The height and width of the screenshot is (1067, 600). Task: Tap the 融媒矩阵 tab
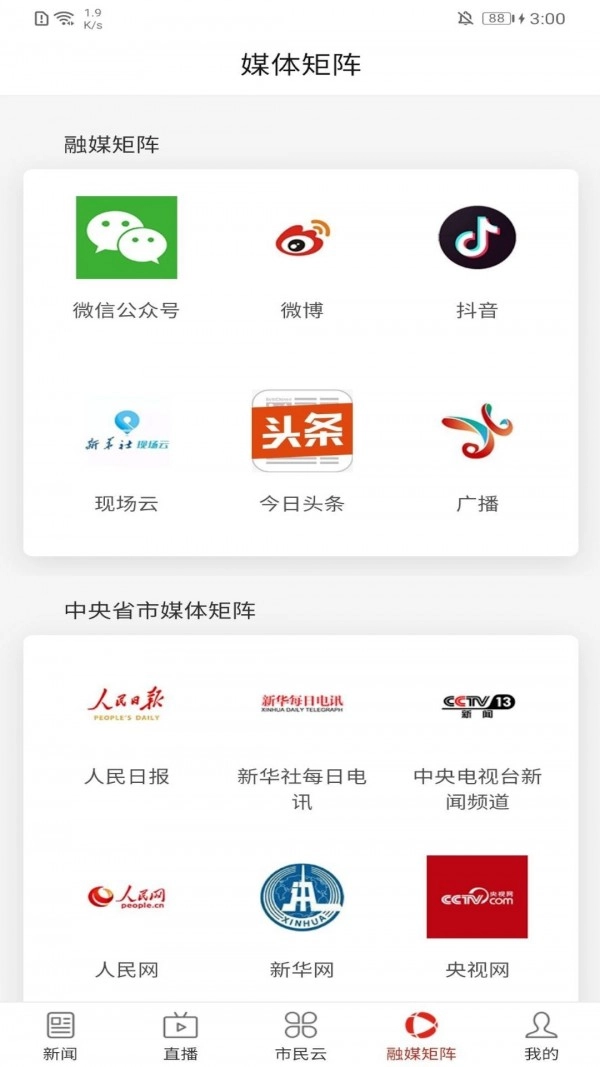[421, 1035]
